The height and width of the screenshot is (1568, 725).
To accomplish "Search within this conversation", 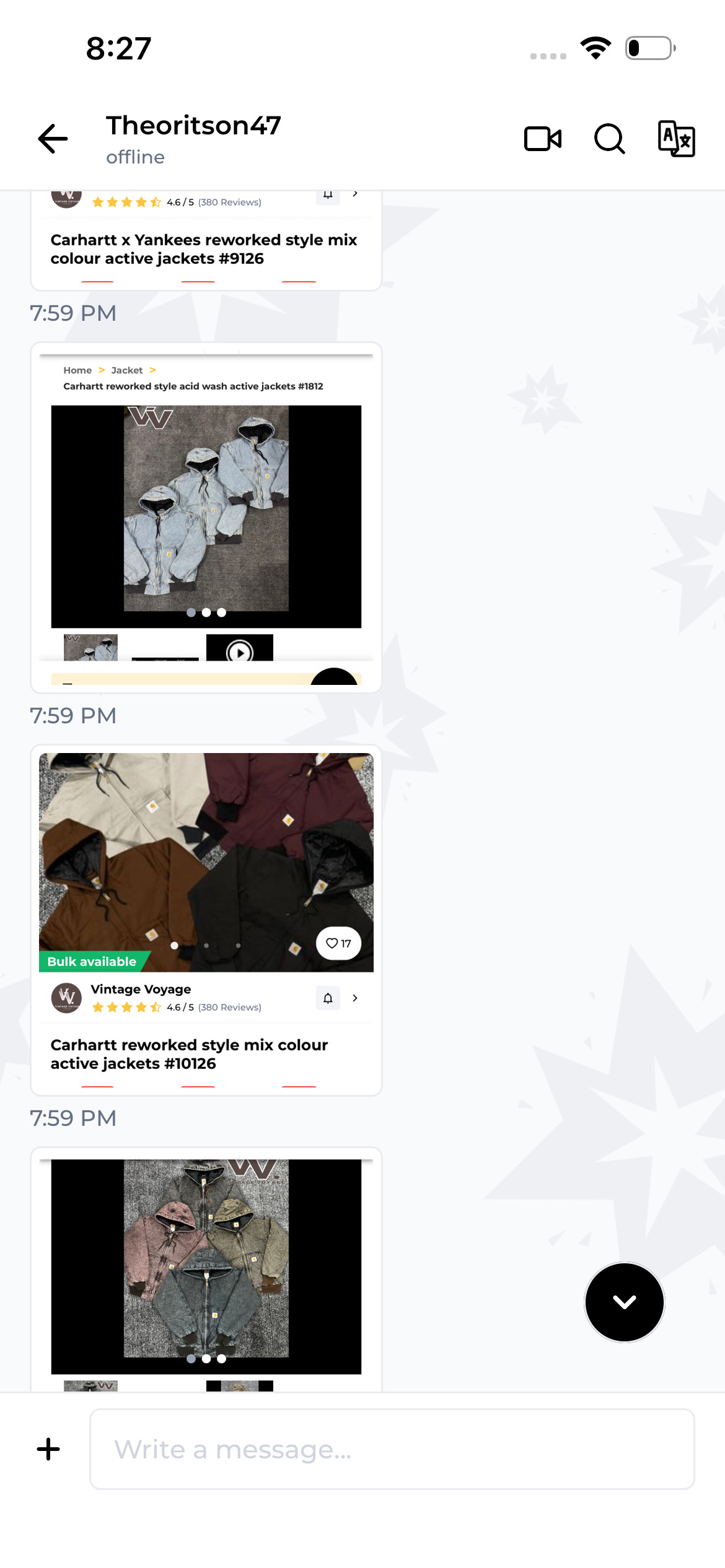I will tap(609, 139).
